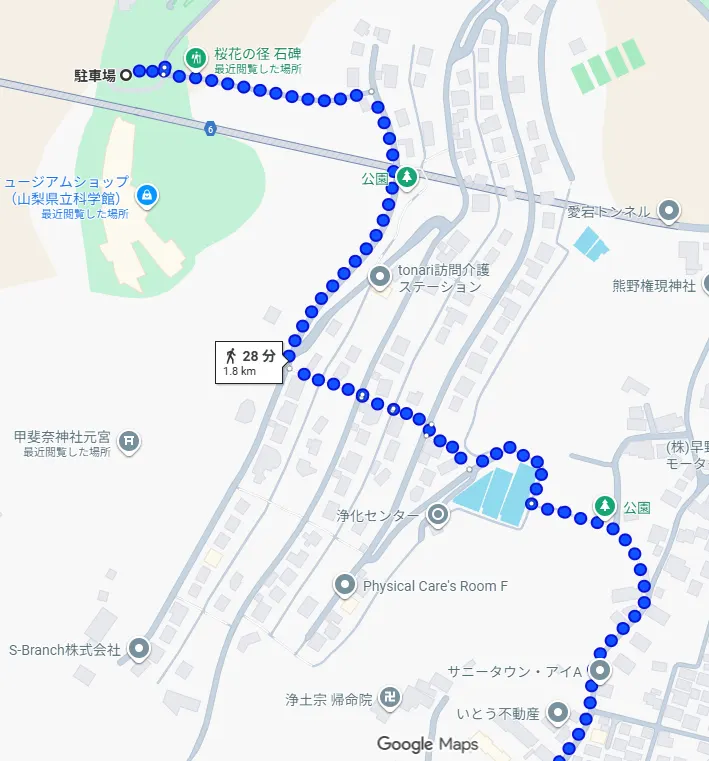
Task: Tap the 28 分 walking route label
Action: coord(248,361)
